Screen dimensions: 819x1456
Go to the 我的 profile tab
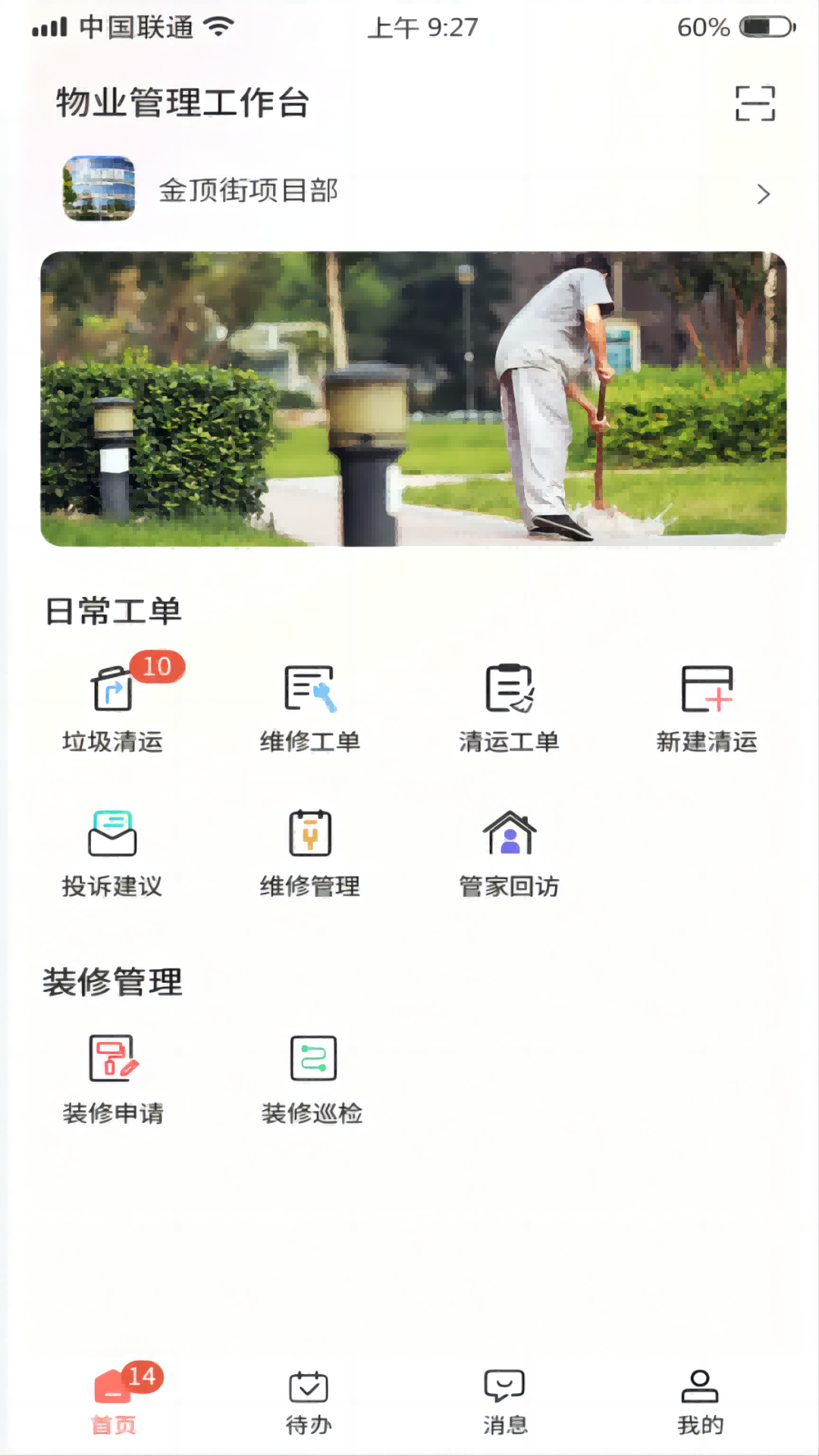click(x=700, y=1402)
